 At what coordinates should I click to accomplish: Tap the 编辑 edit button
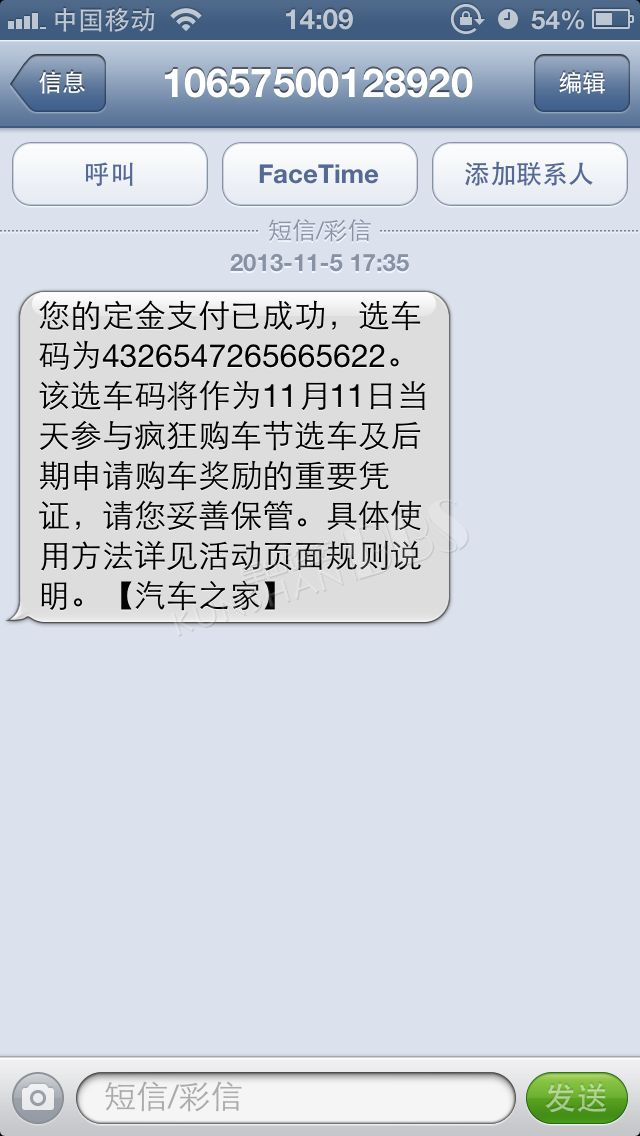(x=582, y=83)
